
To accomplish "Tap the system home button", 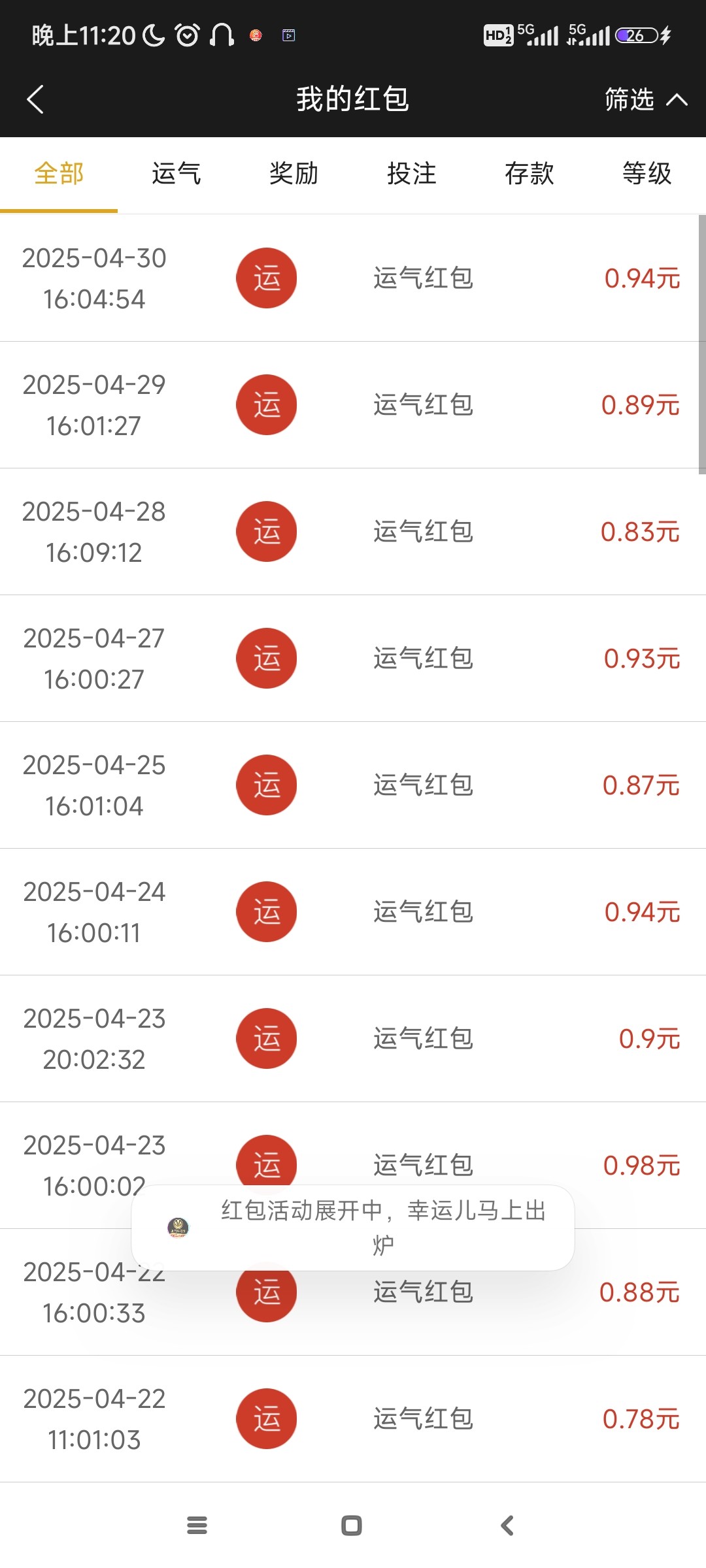I will (x=352, y=1526).
